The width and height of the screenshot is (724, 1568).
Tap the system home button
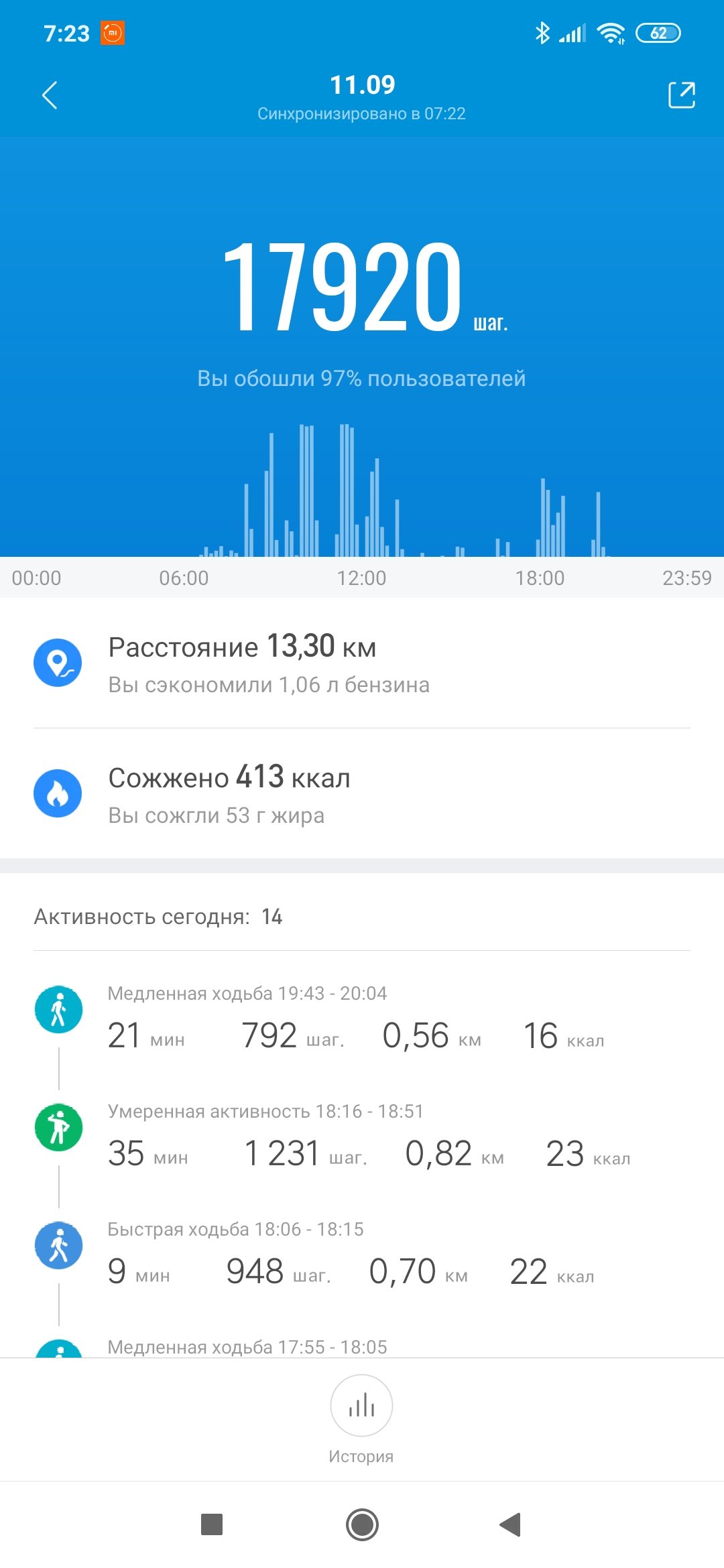362,1524
